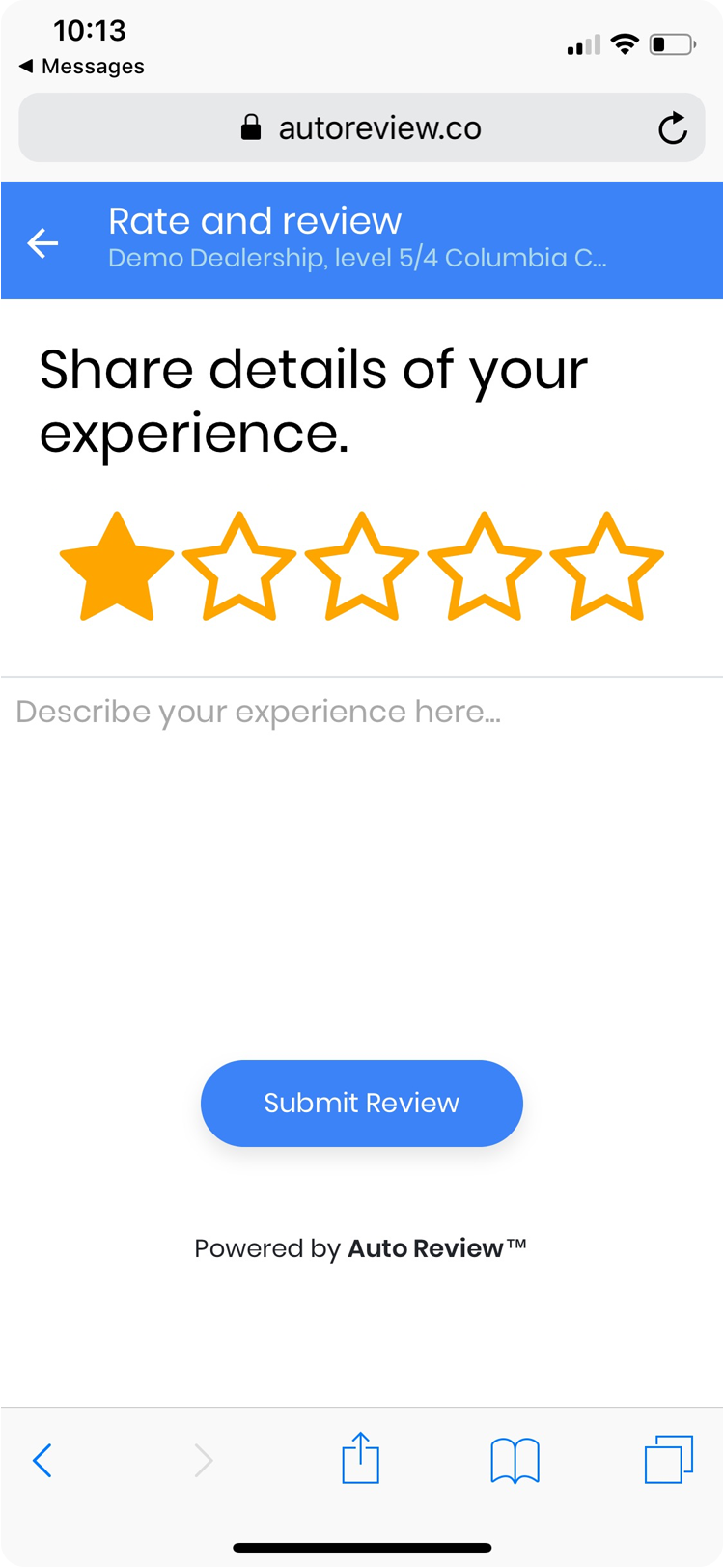Focus the 'Describe your experience here' field
This screenshot has width=724, height=1568.
(362, 821)
